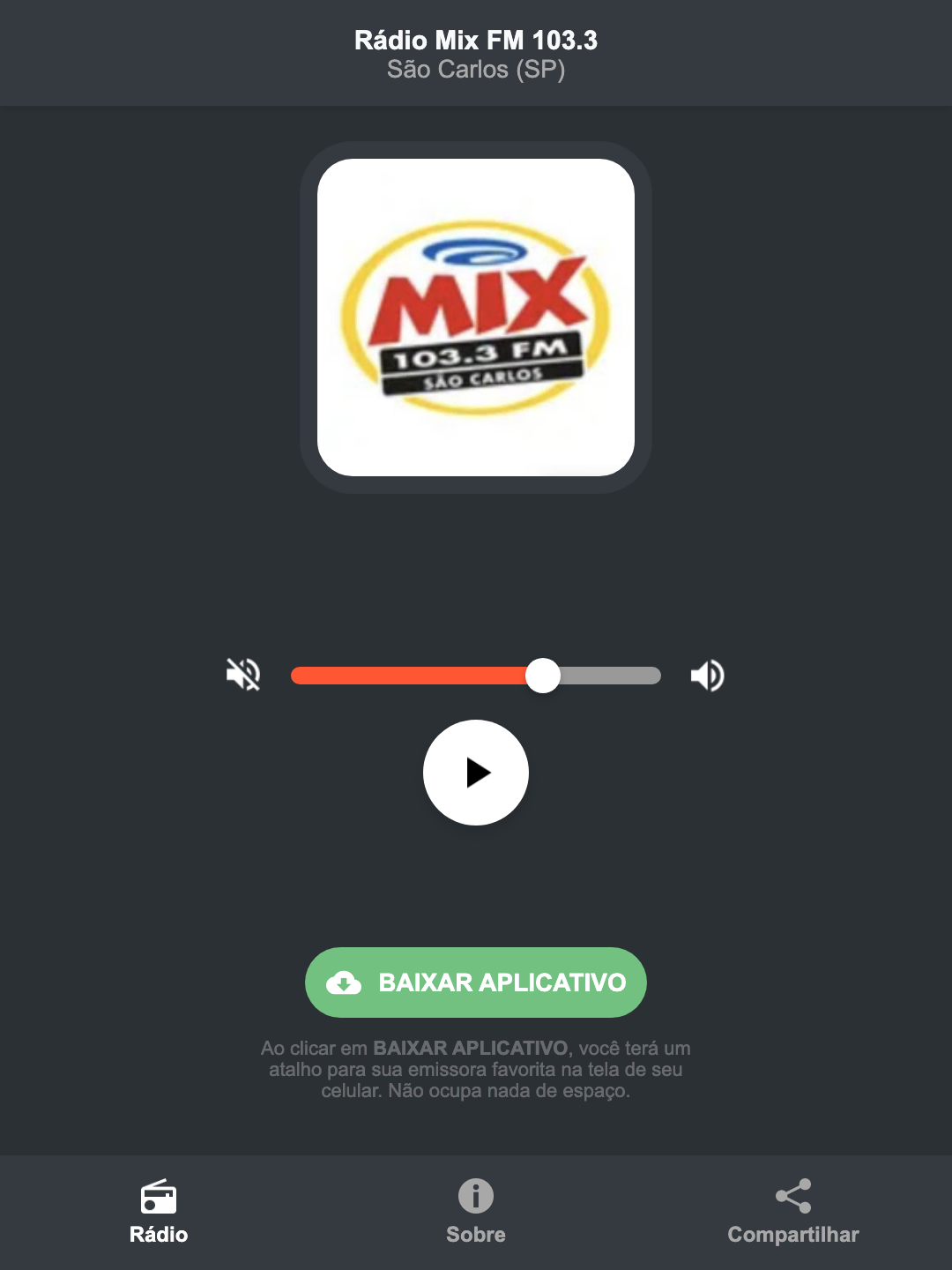Switch to the Sobre tab
952x1270 pixels.
point(475,1213)
